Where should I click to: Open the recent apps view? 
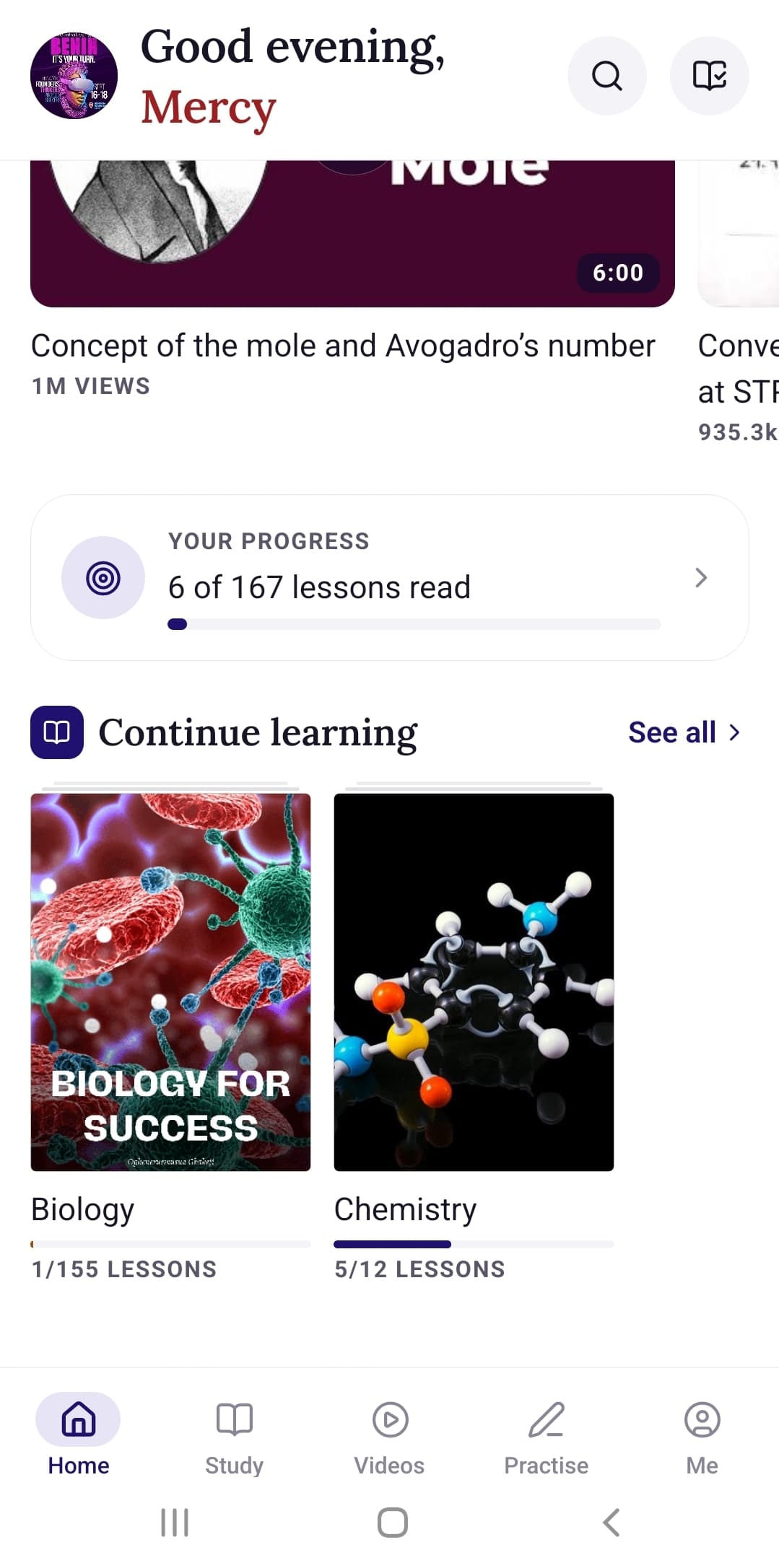[x=175, y=1523]
